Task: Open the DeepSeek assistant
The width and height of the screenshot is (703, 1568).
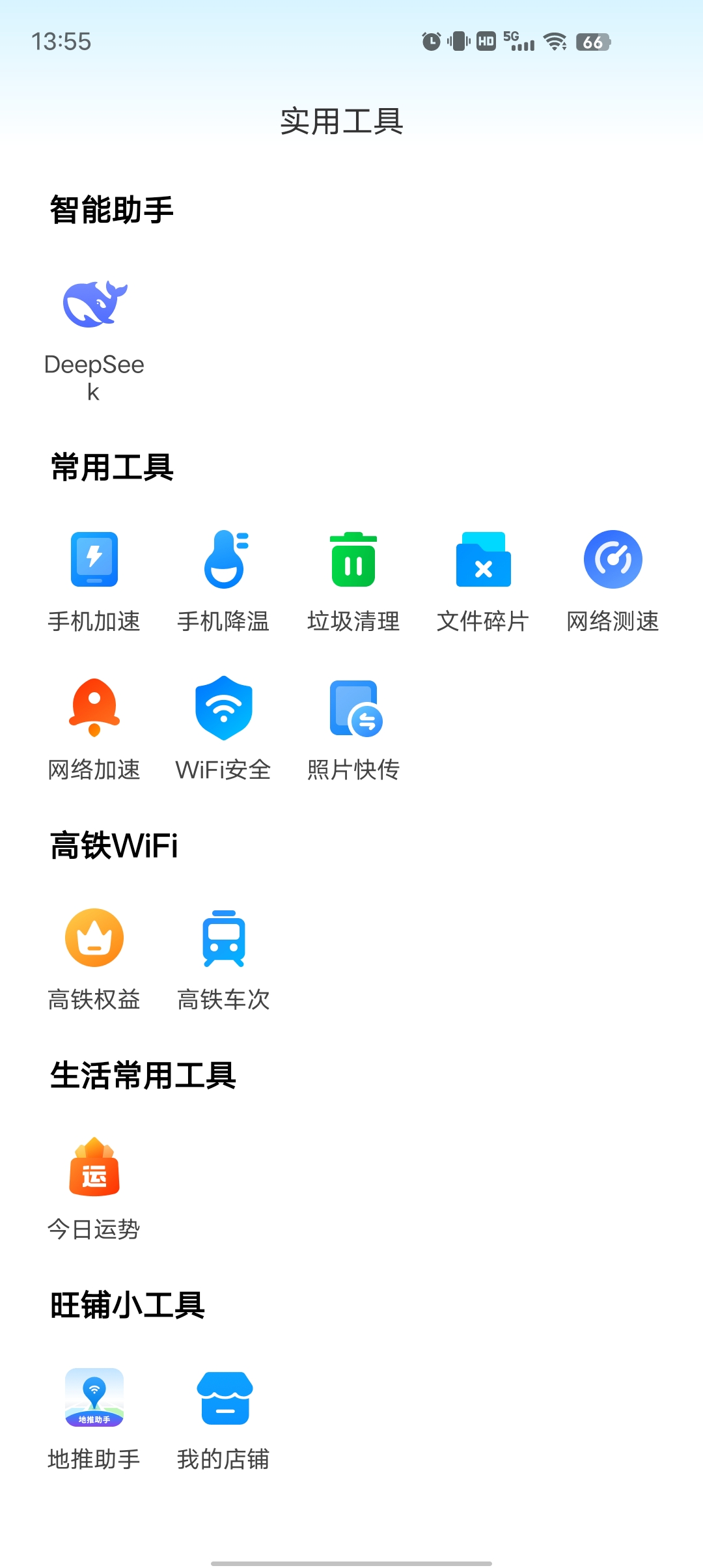Action: tap(94, 305)
